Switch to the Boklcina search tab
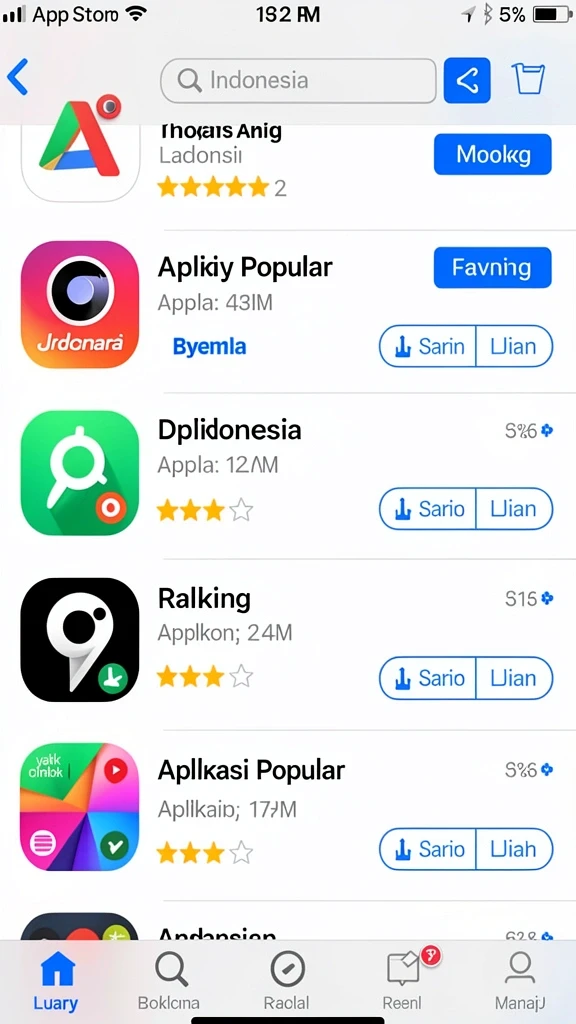The image size is (576, 1024). 169,980
